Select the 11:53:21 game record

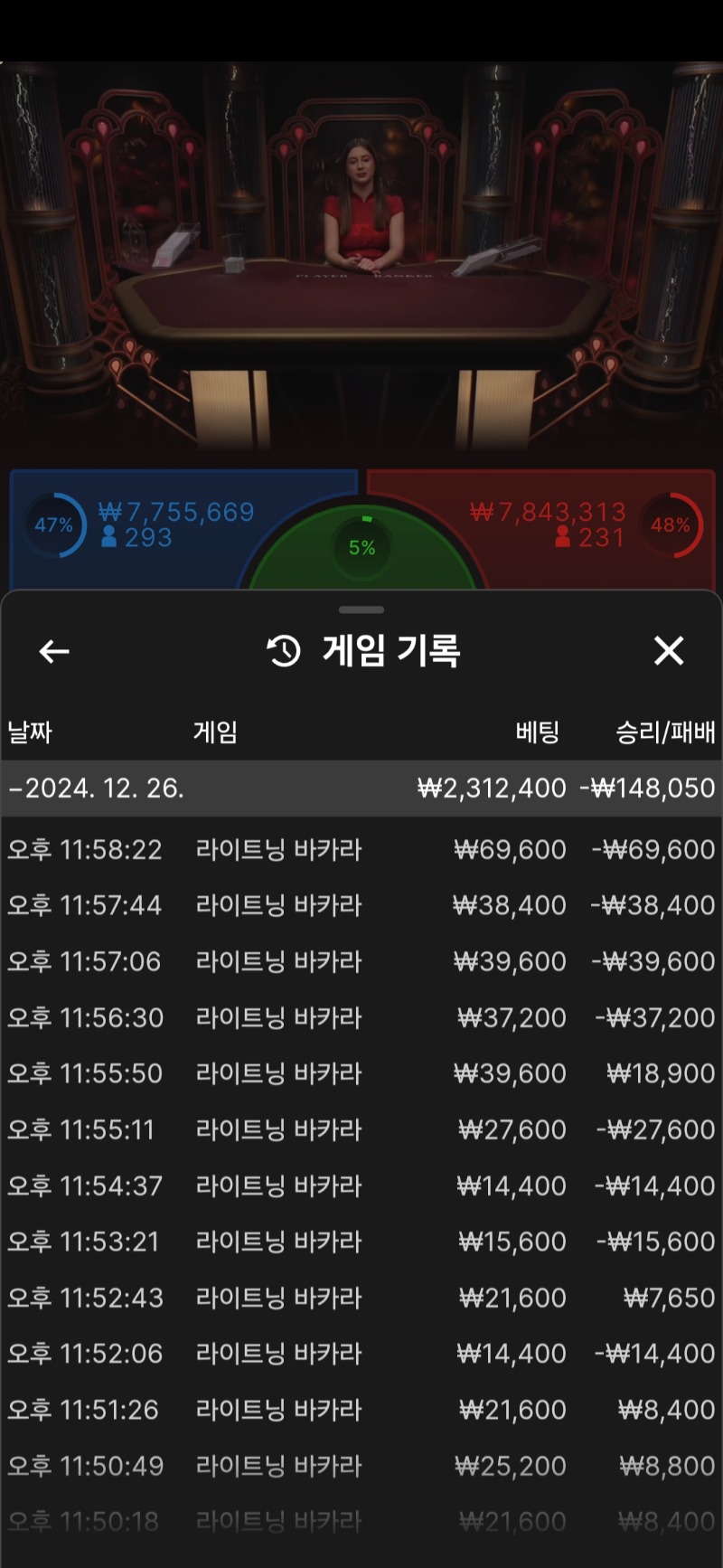[x=361, y=1242]
